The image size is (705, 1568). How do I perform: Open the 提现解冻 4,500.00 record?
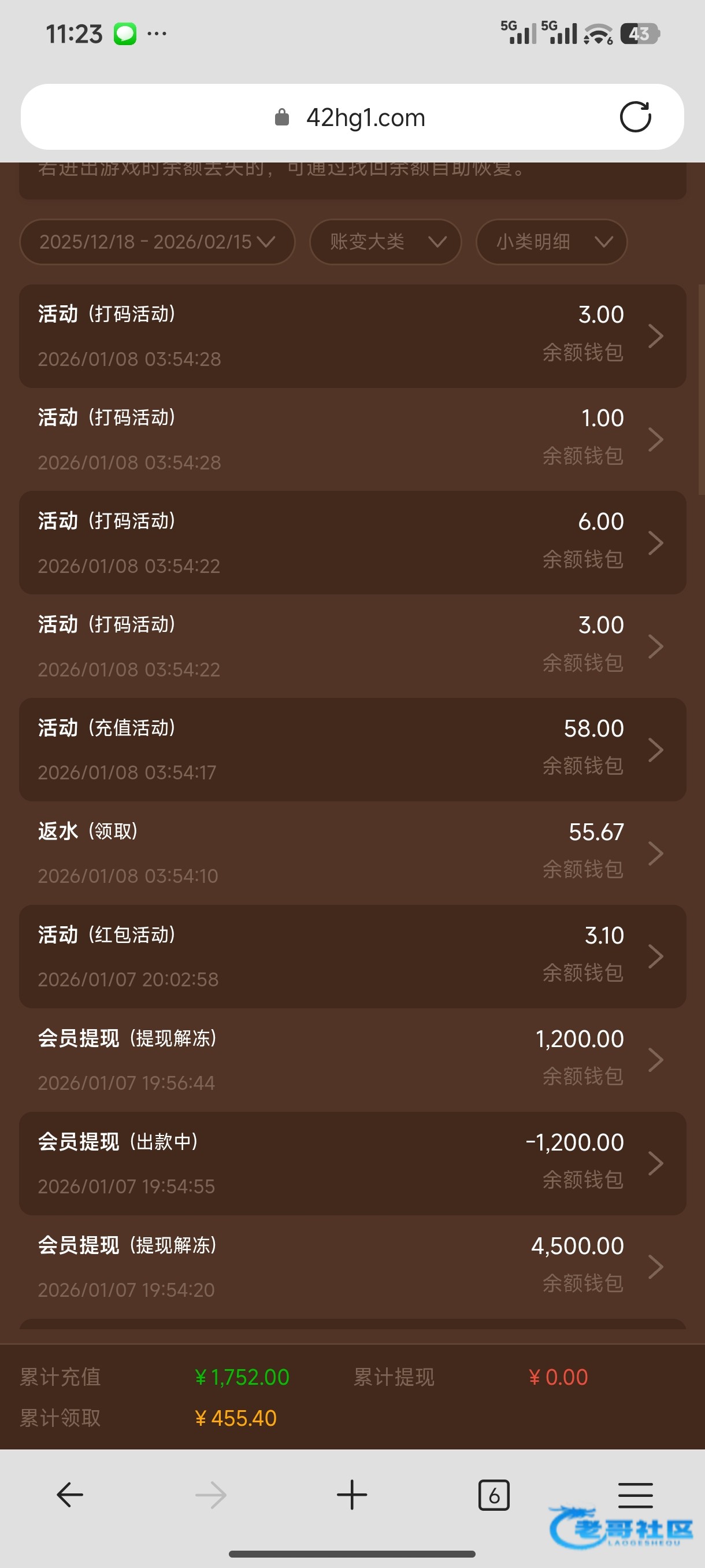click(x=352, y=1267)
